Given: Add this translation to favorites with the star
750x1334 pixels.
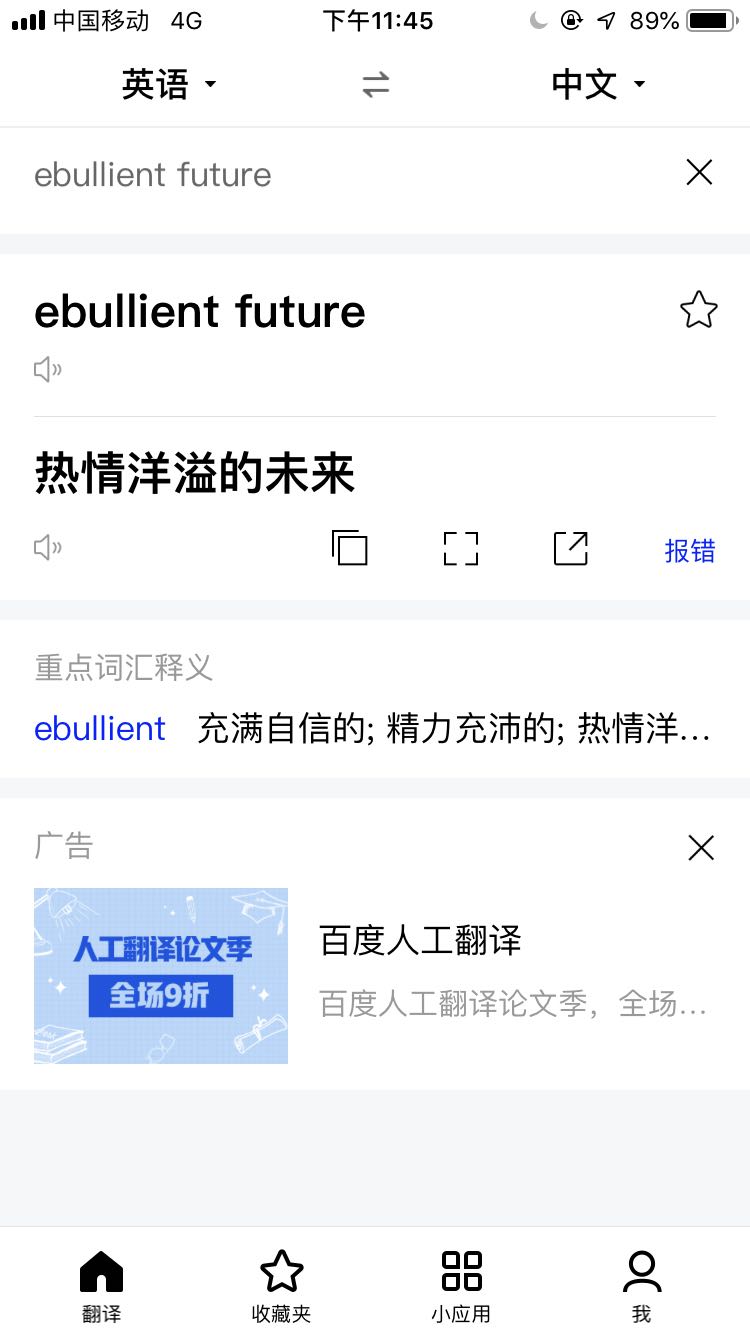Looking at the screenshot, I should pos(698,311).
